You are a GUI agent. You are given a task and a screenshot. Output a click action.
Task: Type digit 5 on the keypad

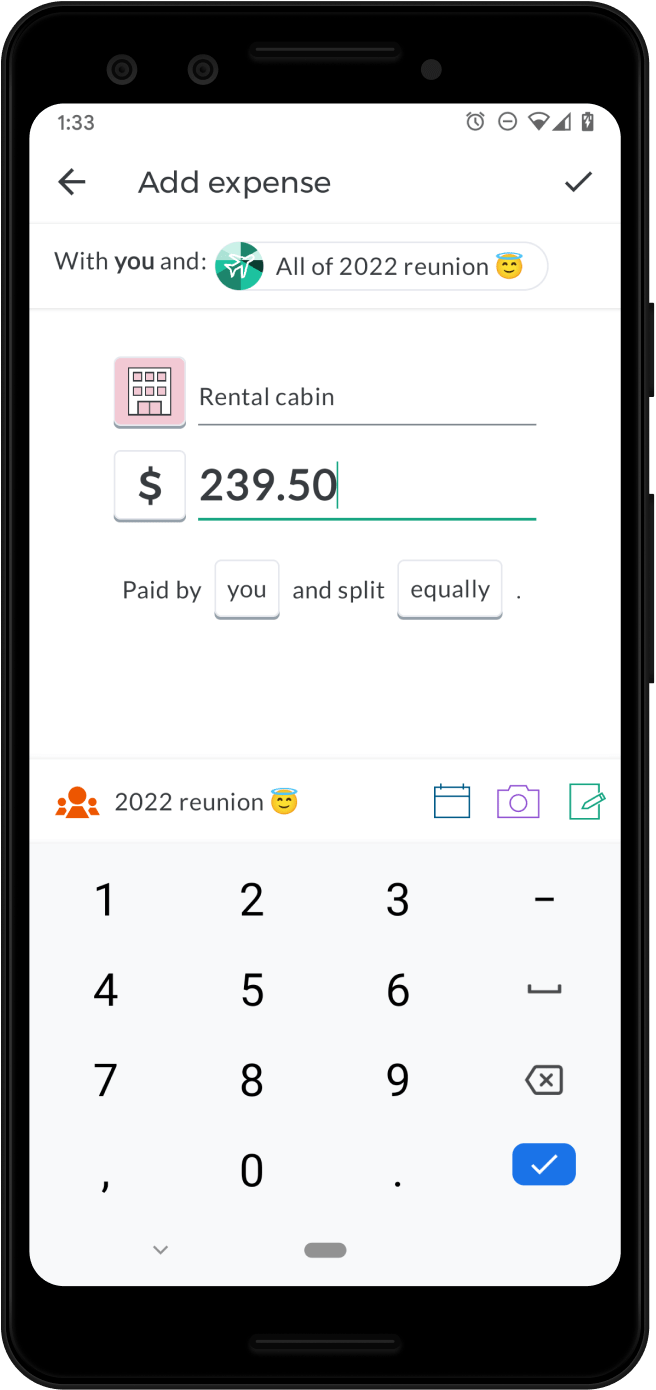[252, 991]
